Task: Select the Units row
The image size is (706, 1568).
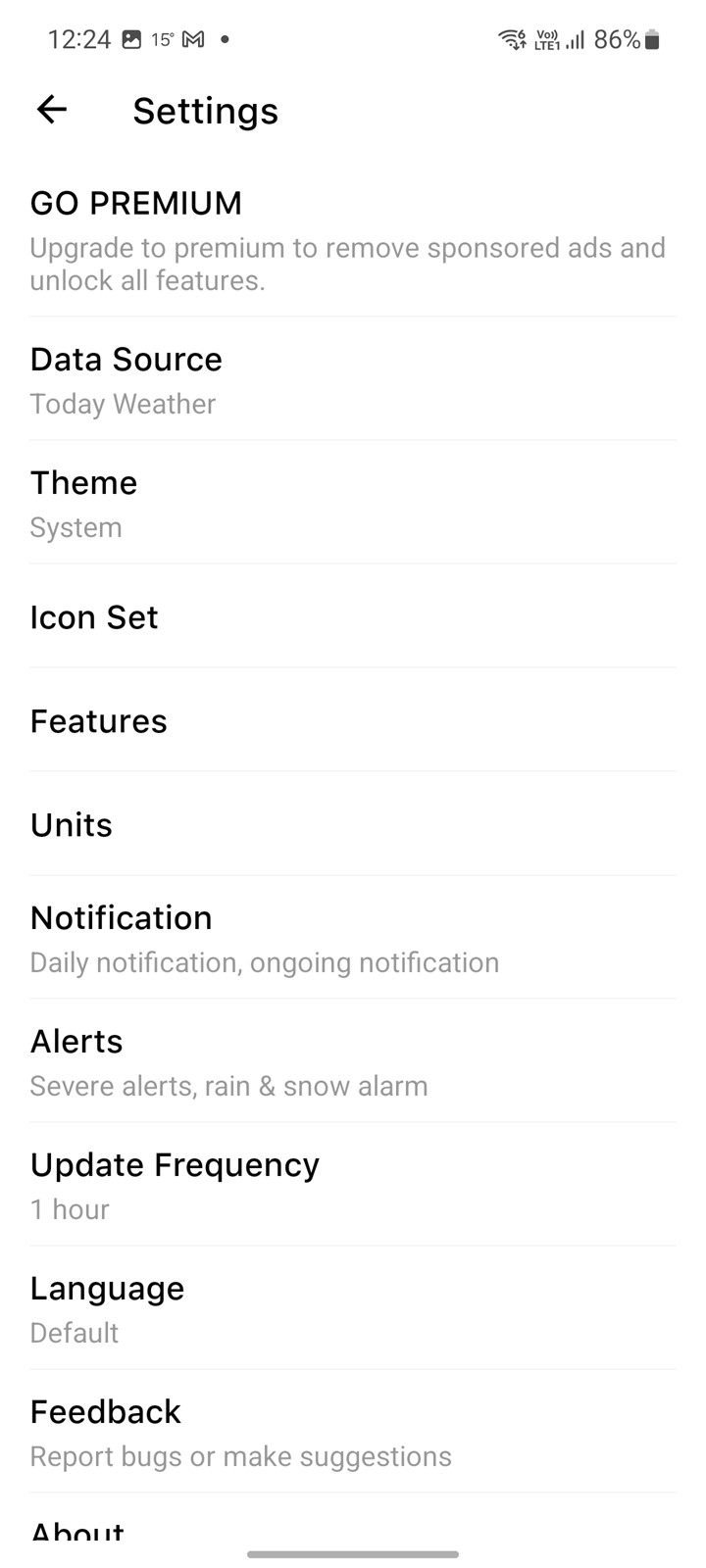Action: pos(353,824)
